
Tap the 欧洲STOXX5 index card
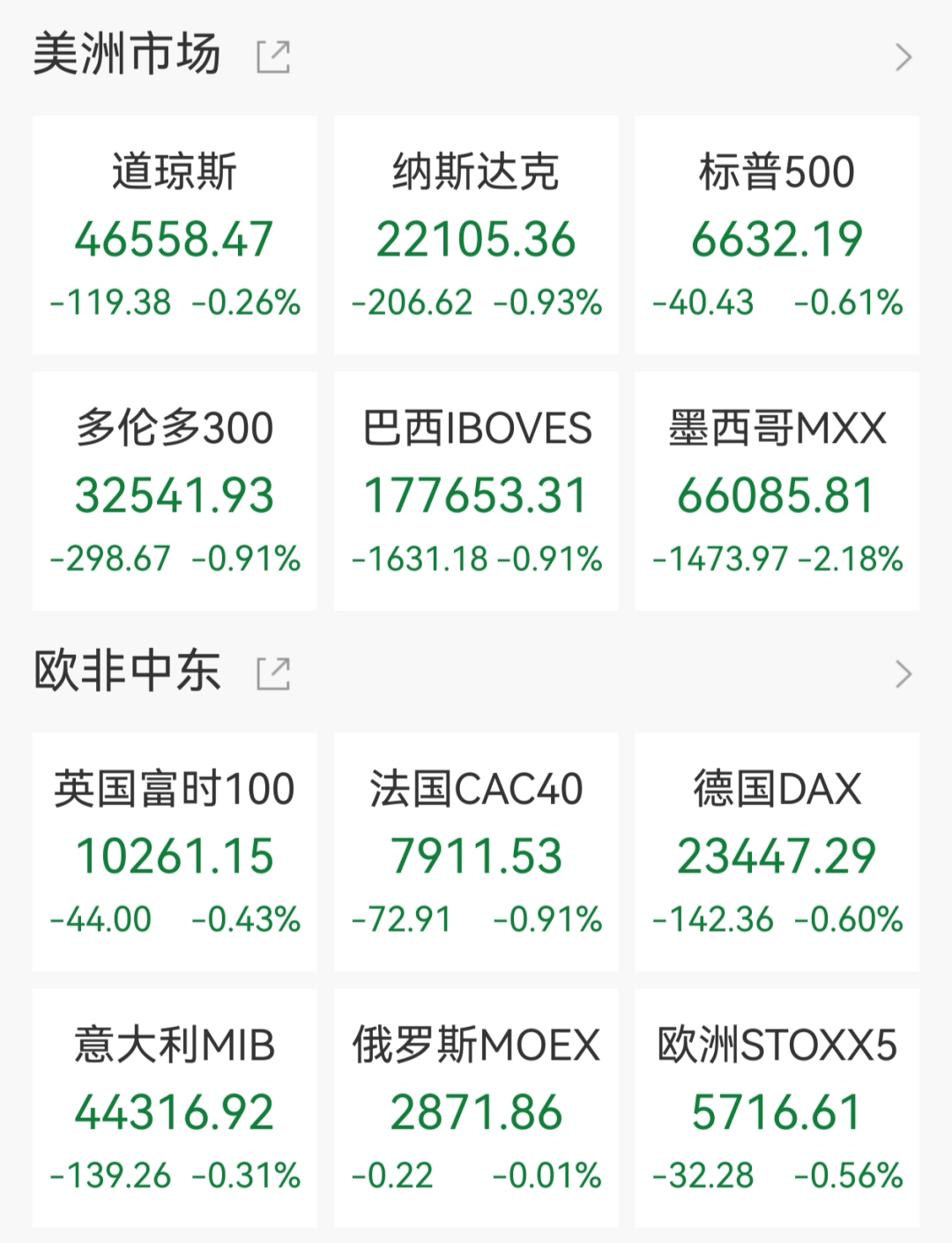point(777,1108)
